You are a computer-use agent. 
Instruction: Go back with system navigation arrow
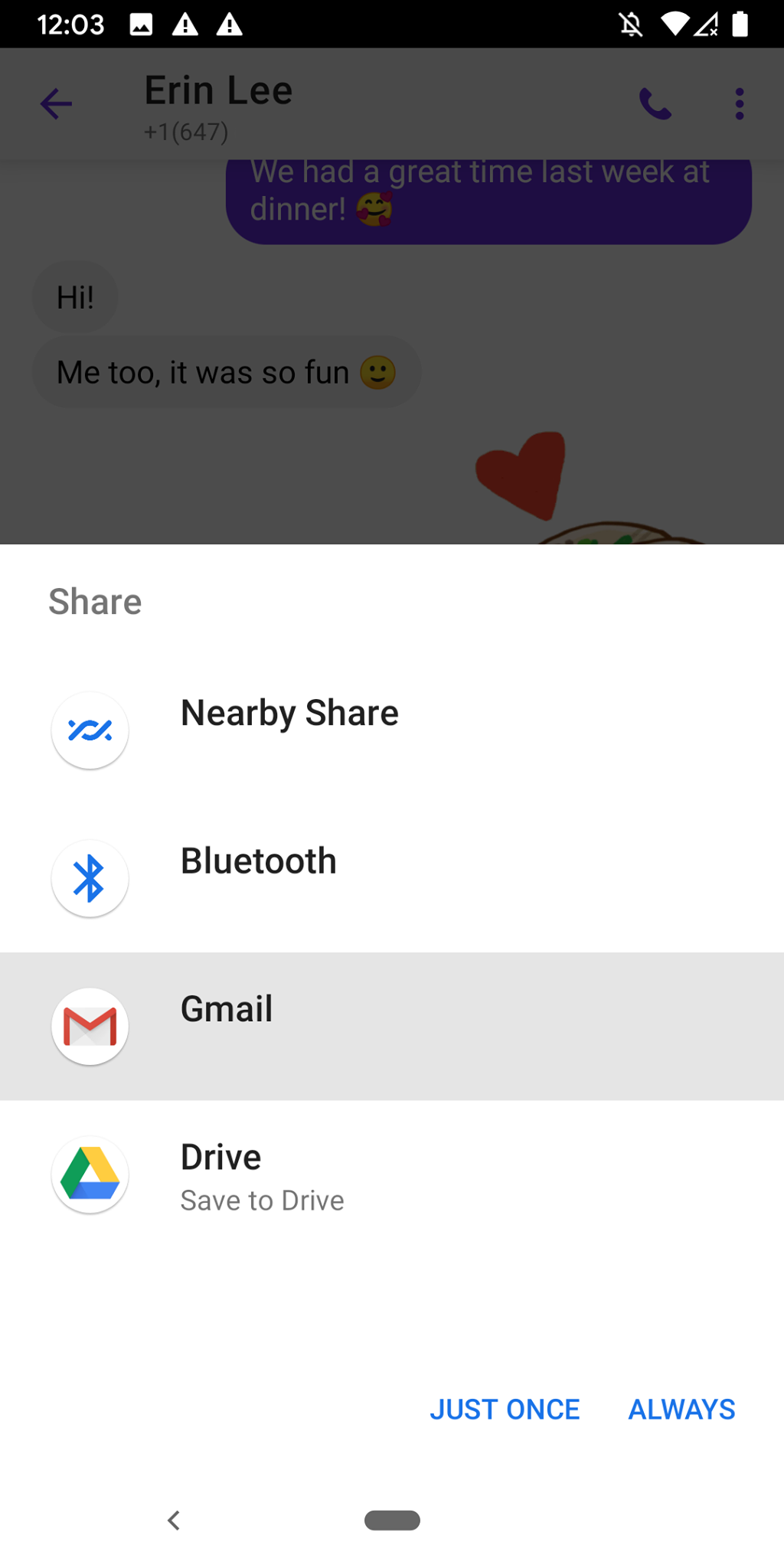click(174, 1520)
